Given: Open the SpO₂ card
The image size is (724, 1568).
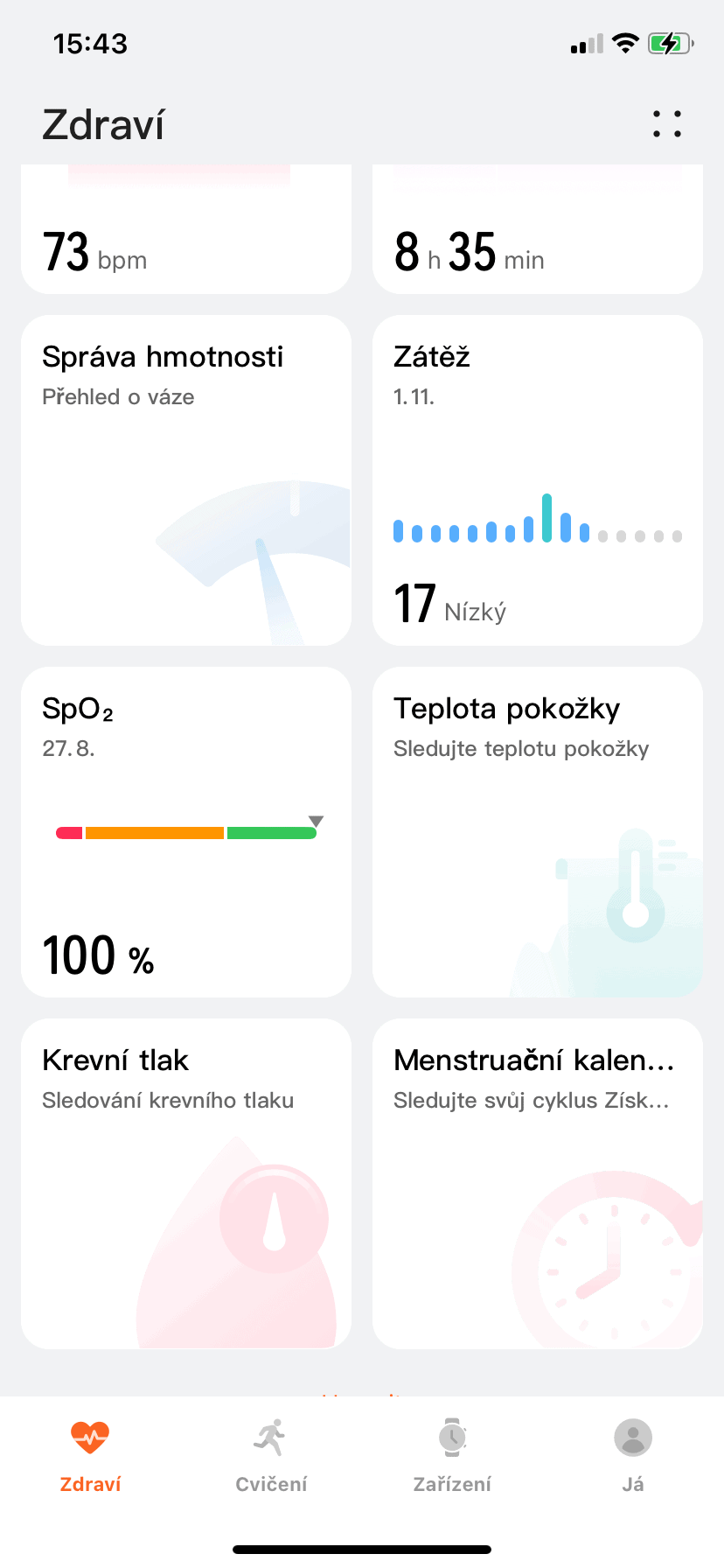Looking at the screenshot, I should 185,832.
